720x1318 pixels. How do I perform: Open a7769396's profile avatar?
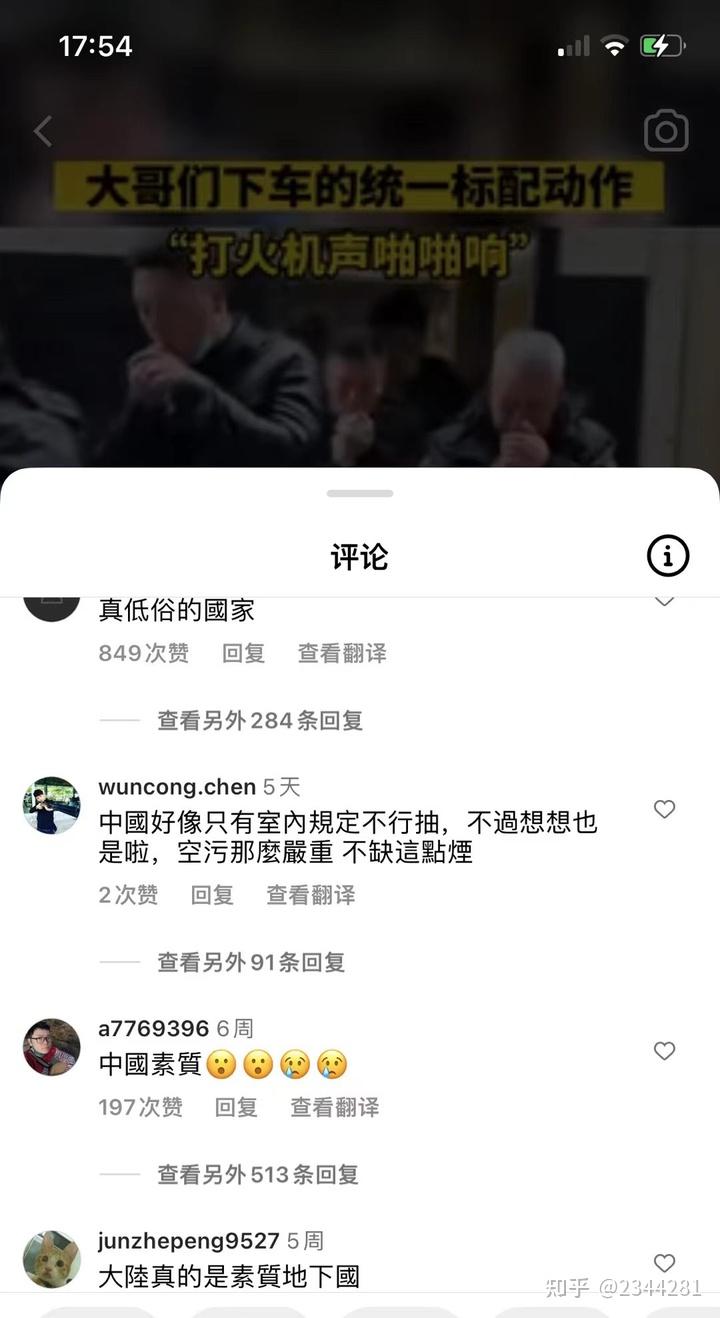pos(51,1047)
